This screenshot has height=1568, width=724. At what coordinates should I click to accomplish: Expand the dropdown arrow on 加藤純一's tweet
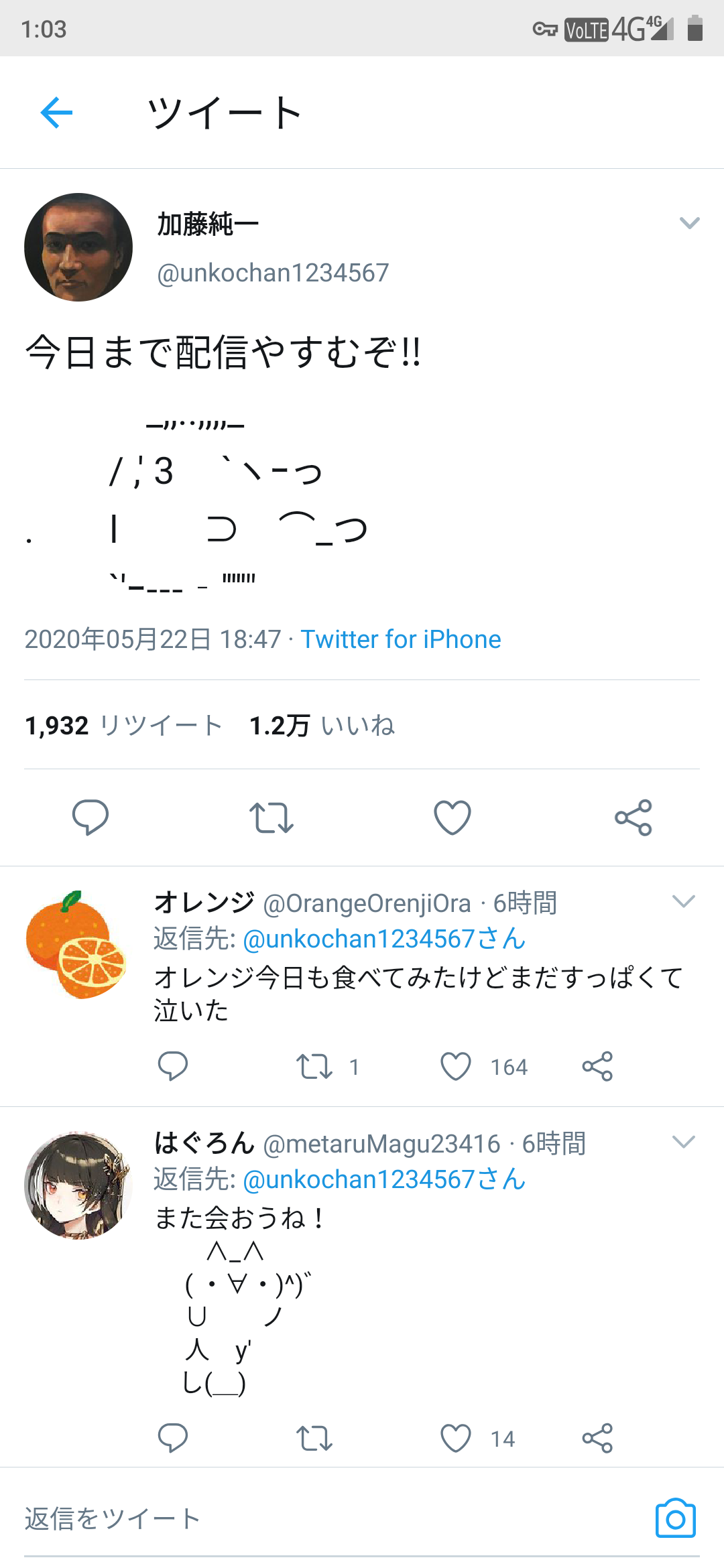coord(689,222)
